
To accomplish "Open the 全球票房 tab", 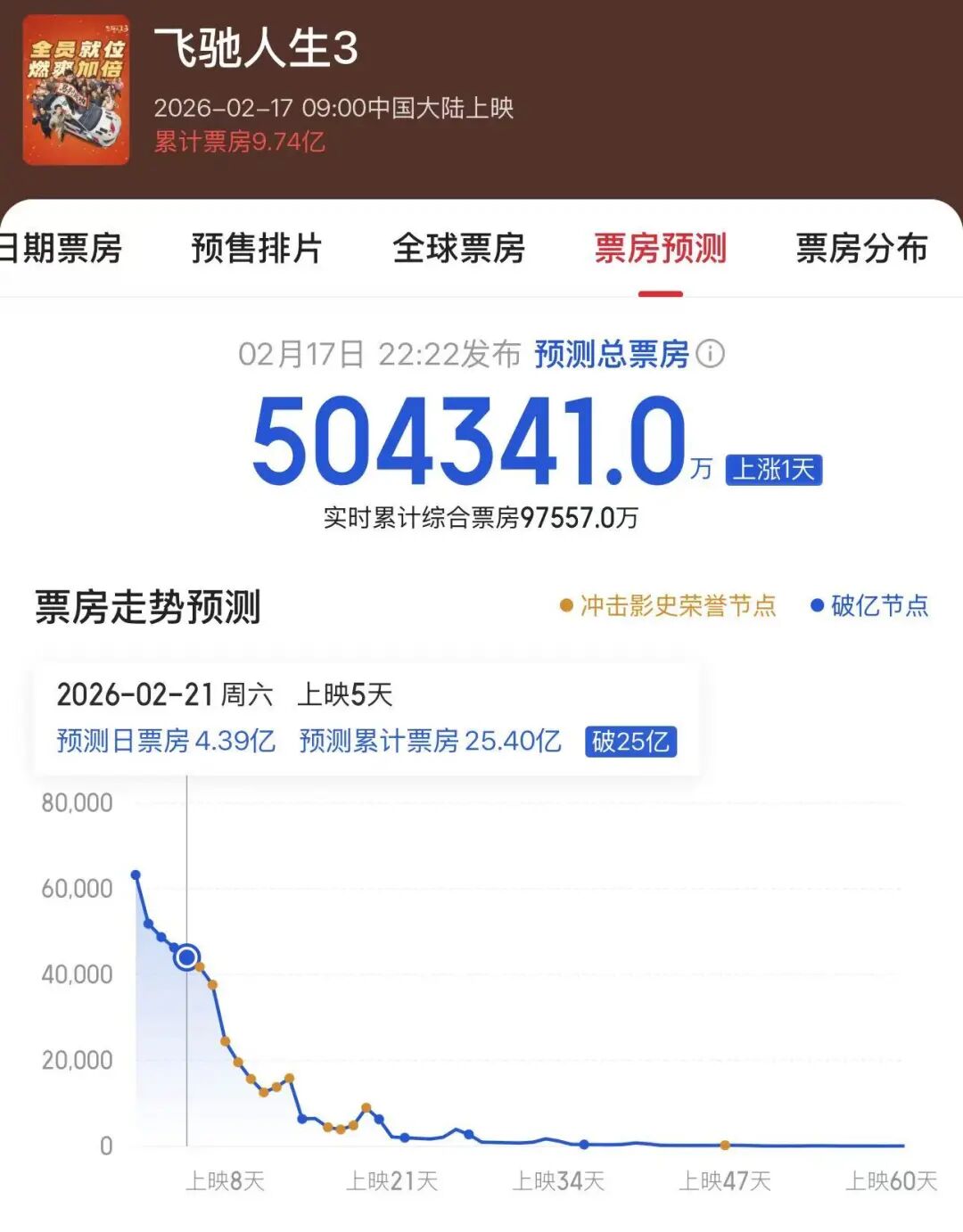I will 458,249.
